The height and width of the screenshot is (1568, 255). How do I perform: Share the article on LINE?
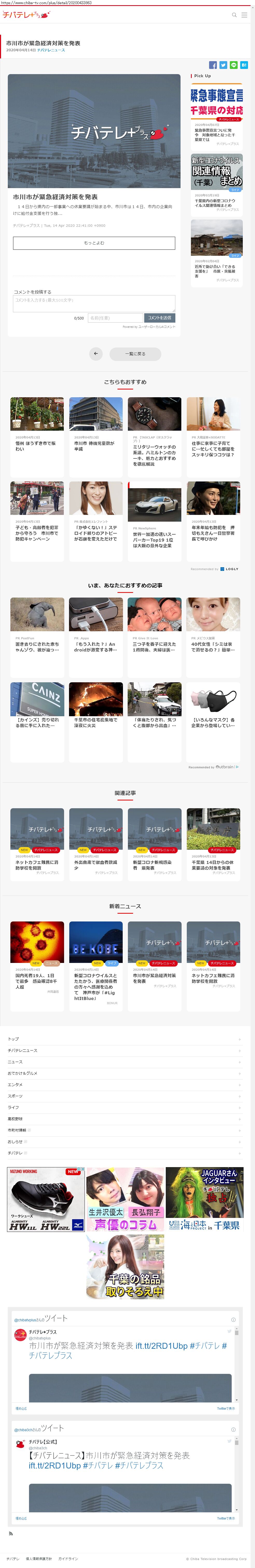(233, 65)
